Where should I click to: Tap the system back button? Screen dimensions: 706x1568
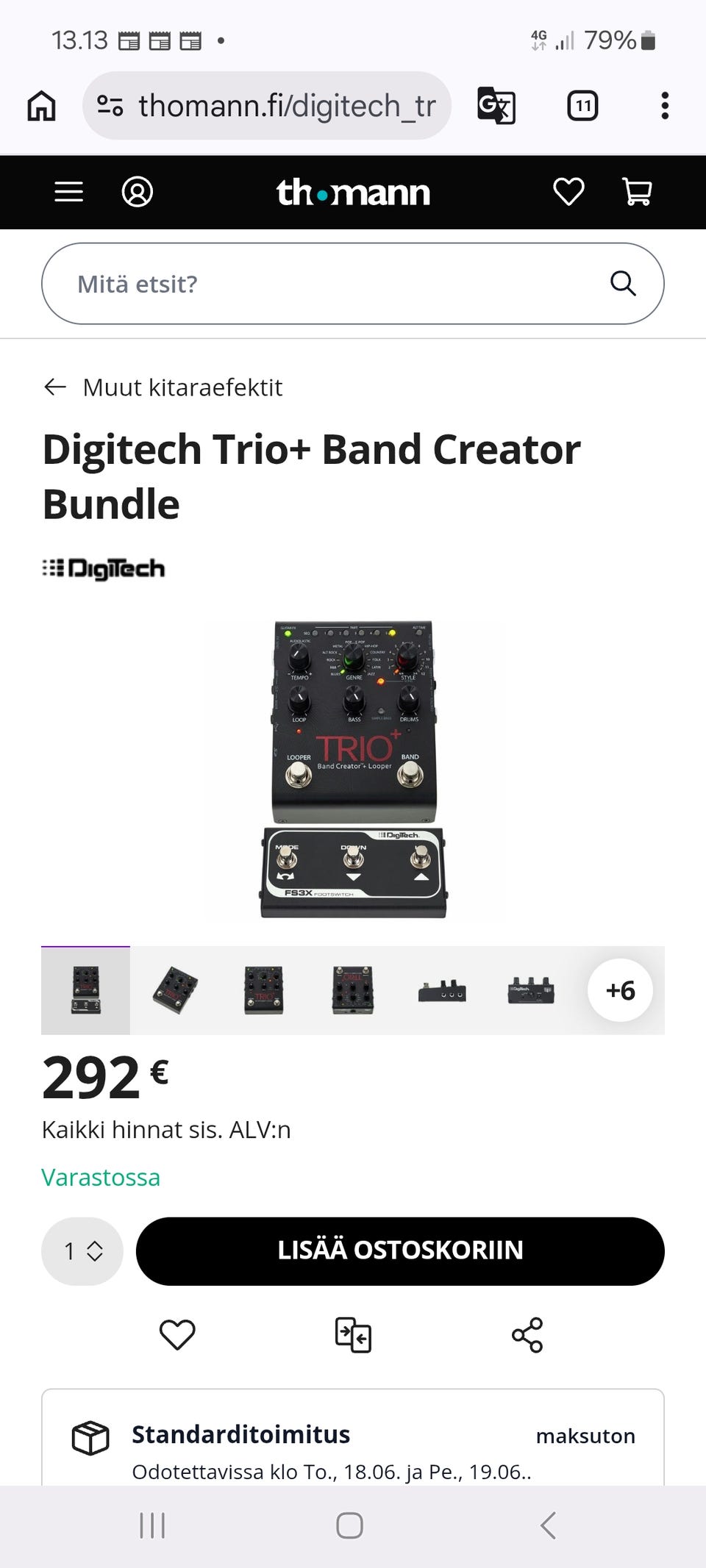pos(548,1526)
